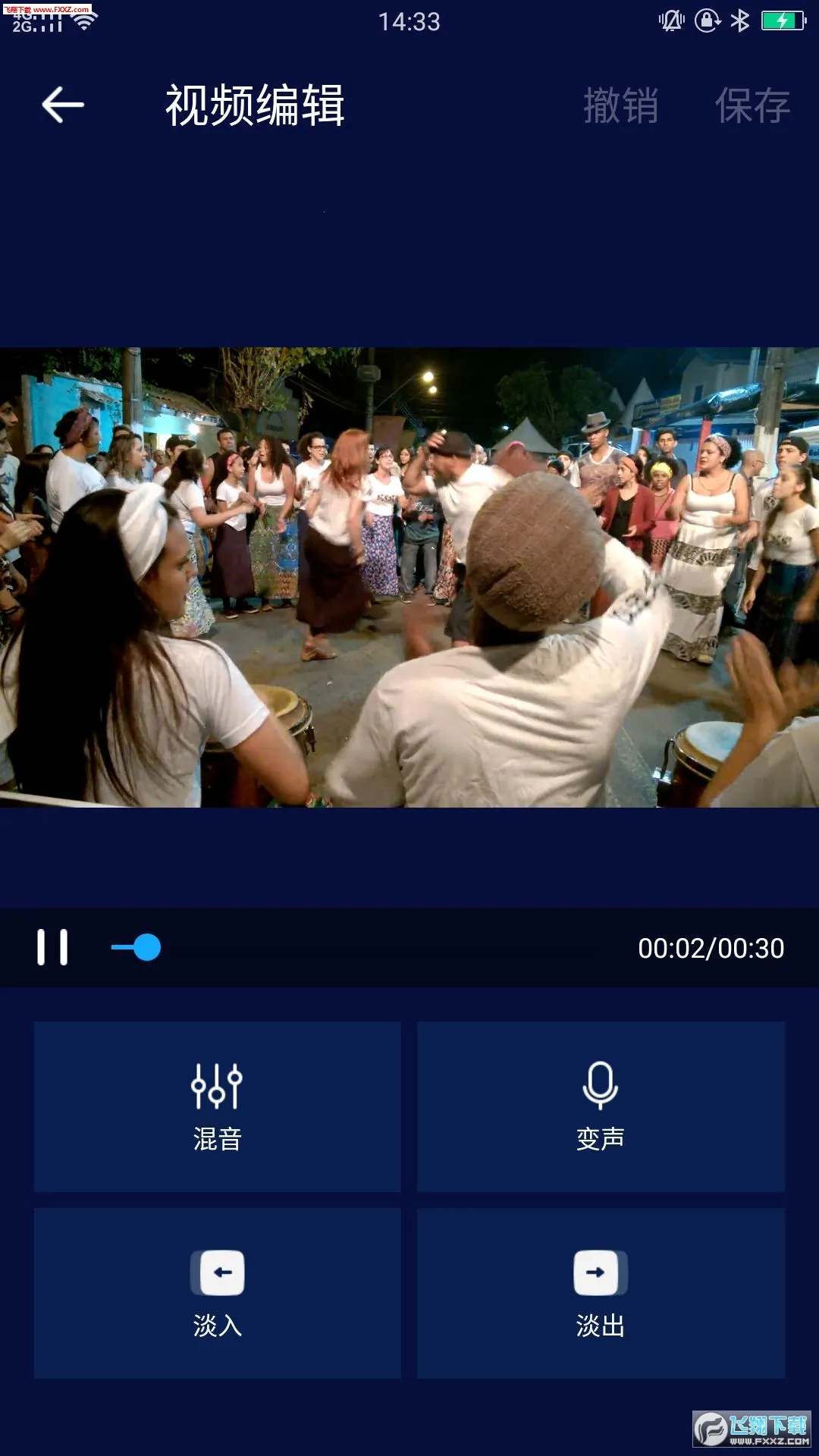Open the 混音 audio mixing tool
The width and height of the screenshot is (819, 1456).
click(217, 1106)
